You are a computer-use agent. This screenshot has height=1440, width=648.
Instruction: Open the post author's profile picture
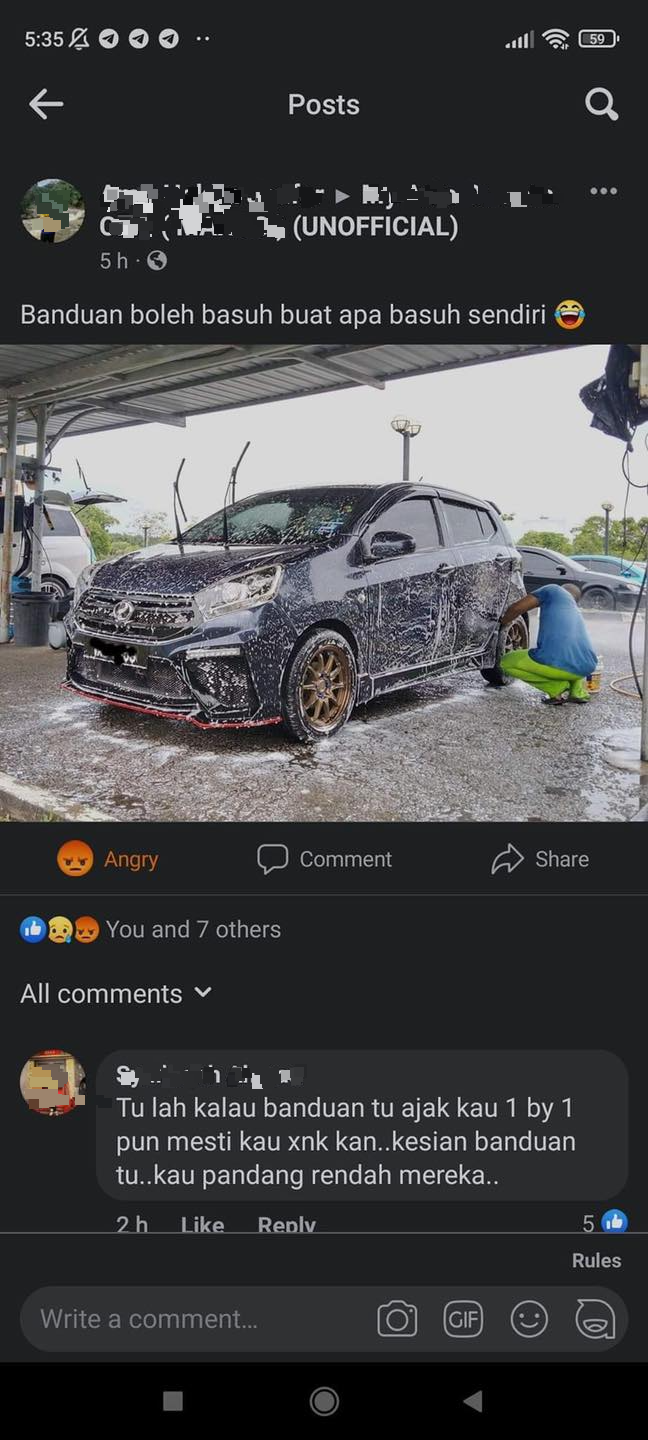click(x=53, y=211)
